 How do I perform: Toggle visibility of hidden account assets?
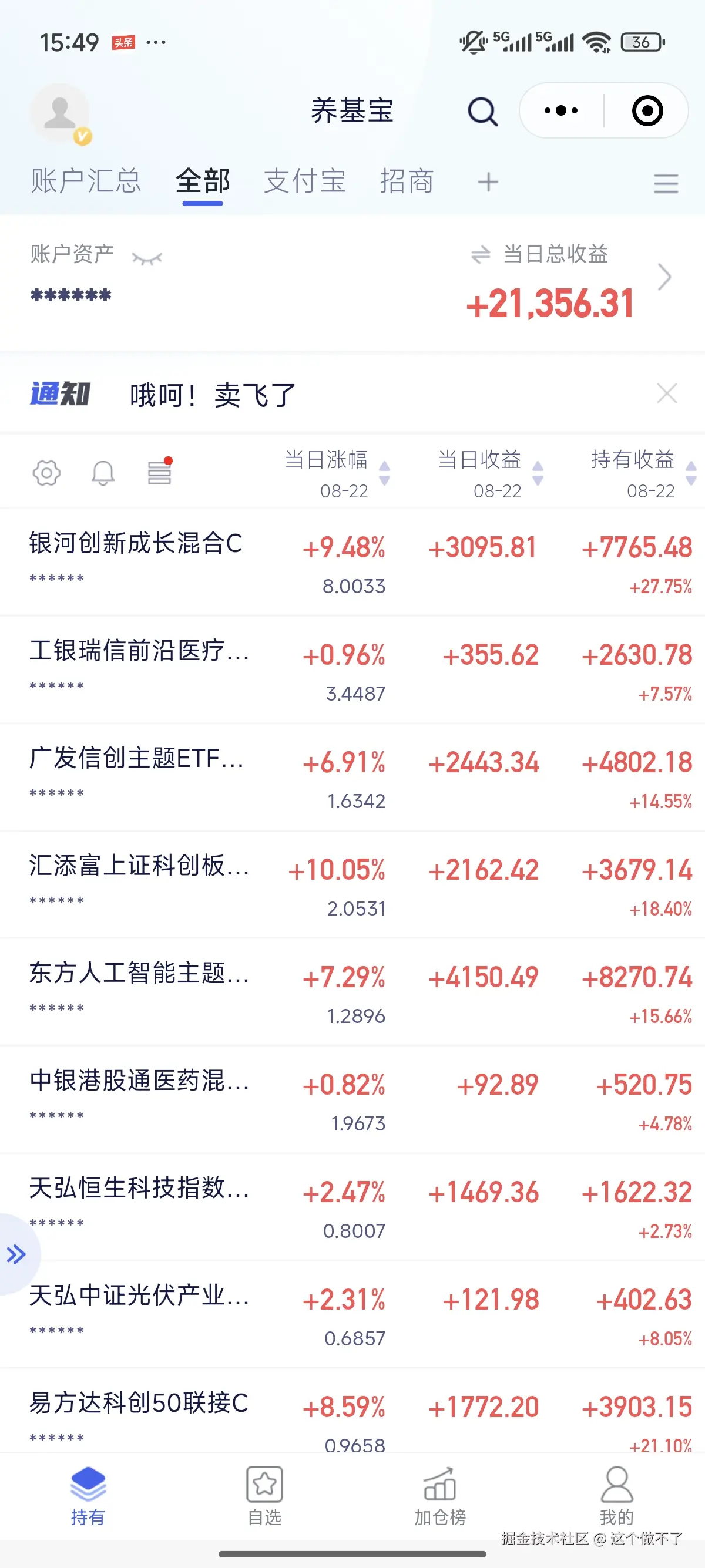pos(146,256)
